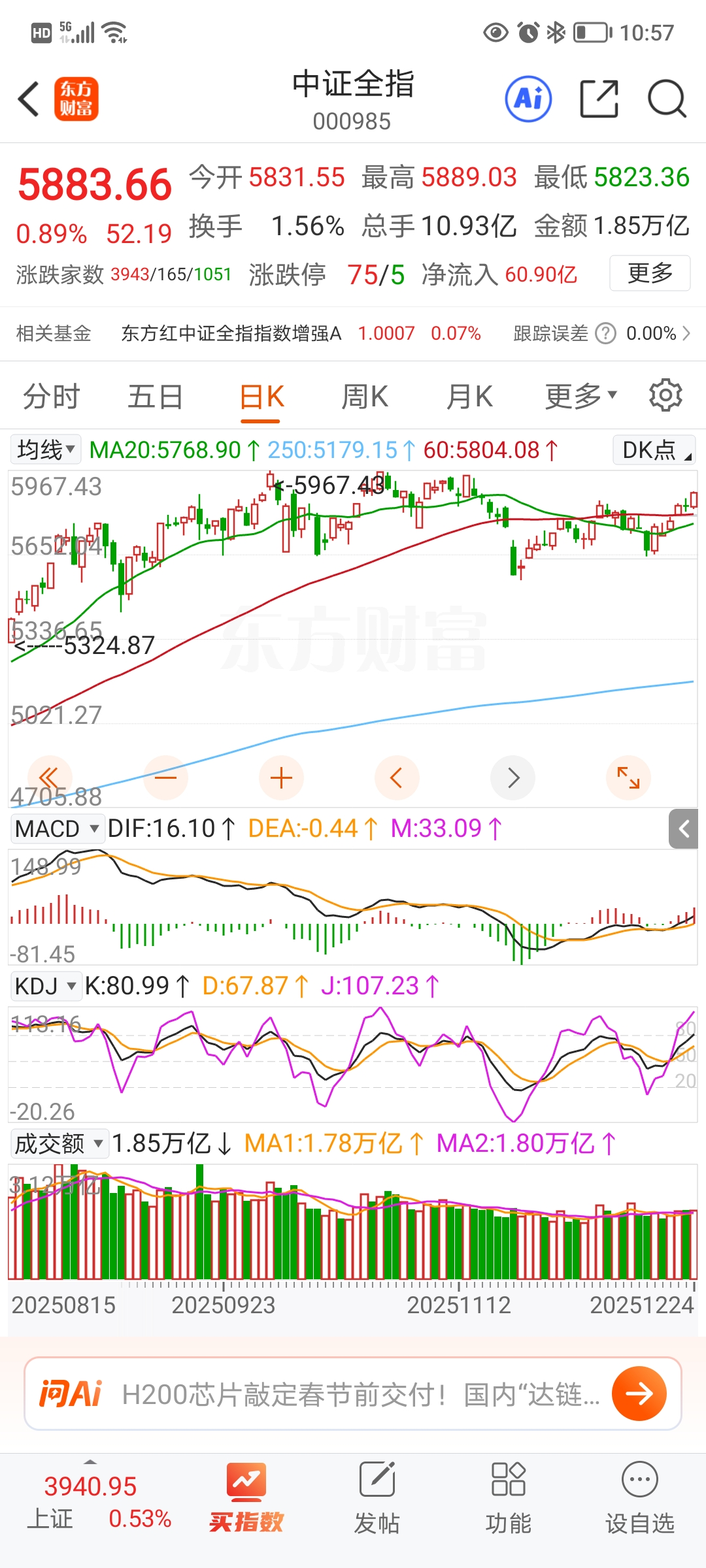
Task: Select the 月K chart tab
Action: (469, 397)
